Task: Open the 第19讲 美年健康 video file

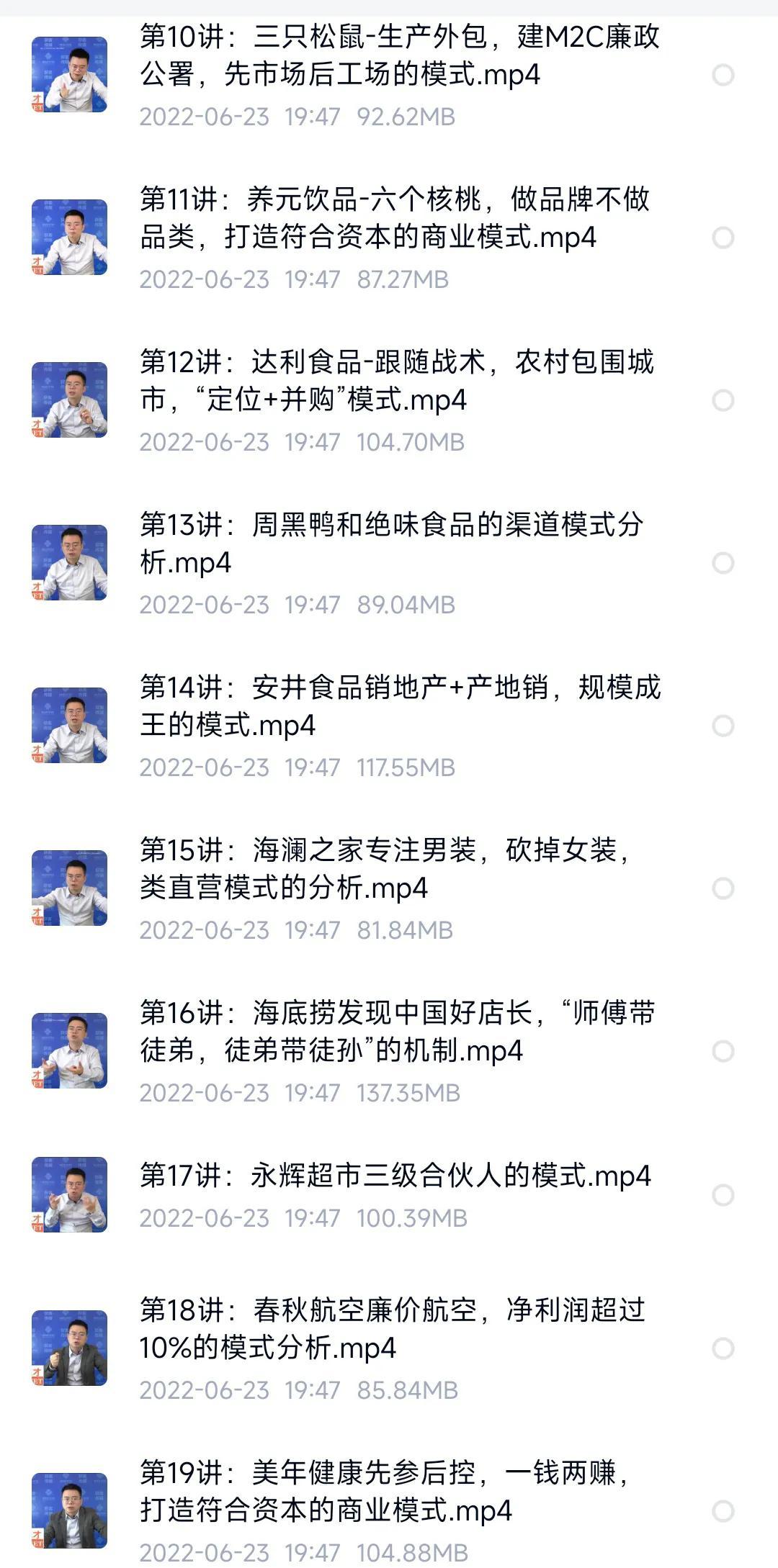Action: 385,1492
